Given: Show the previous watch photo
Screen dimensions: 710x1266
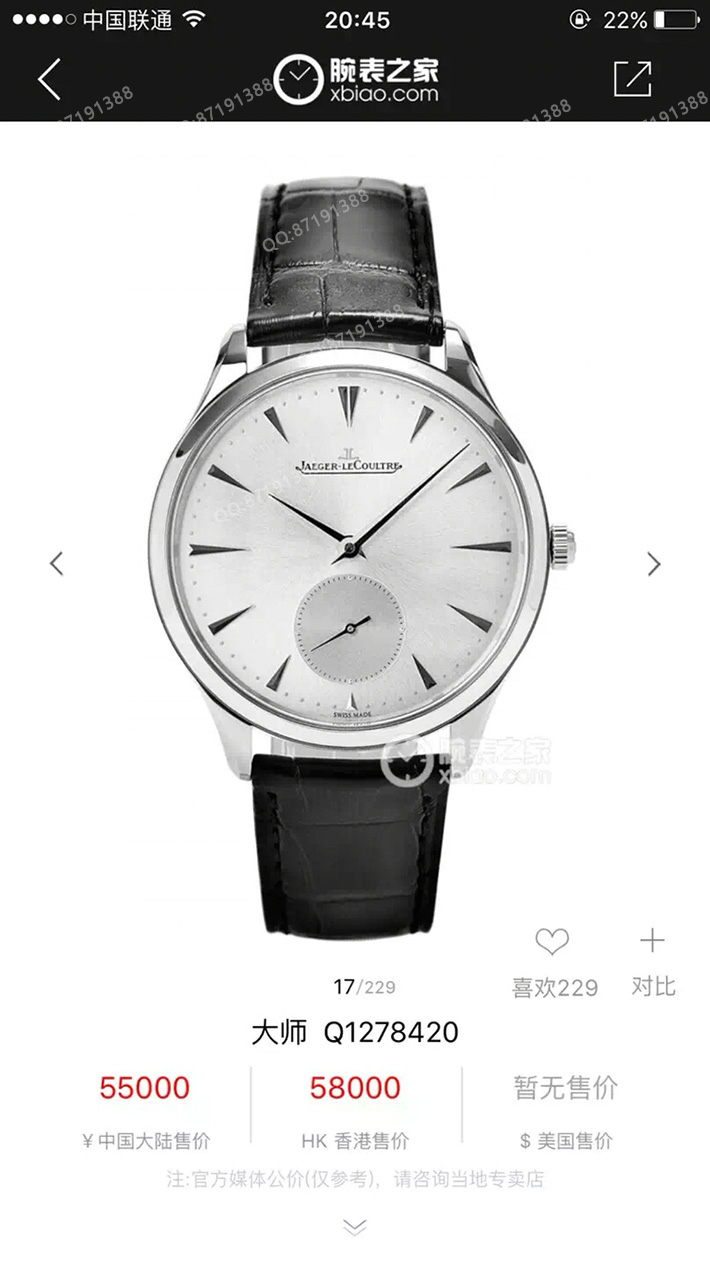Looking at the screenshot, I should (x=56, y=563).
